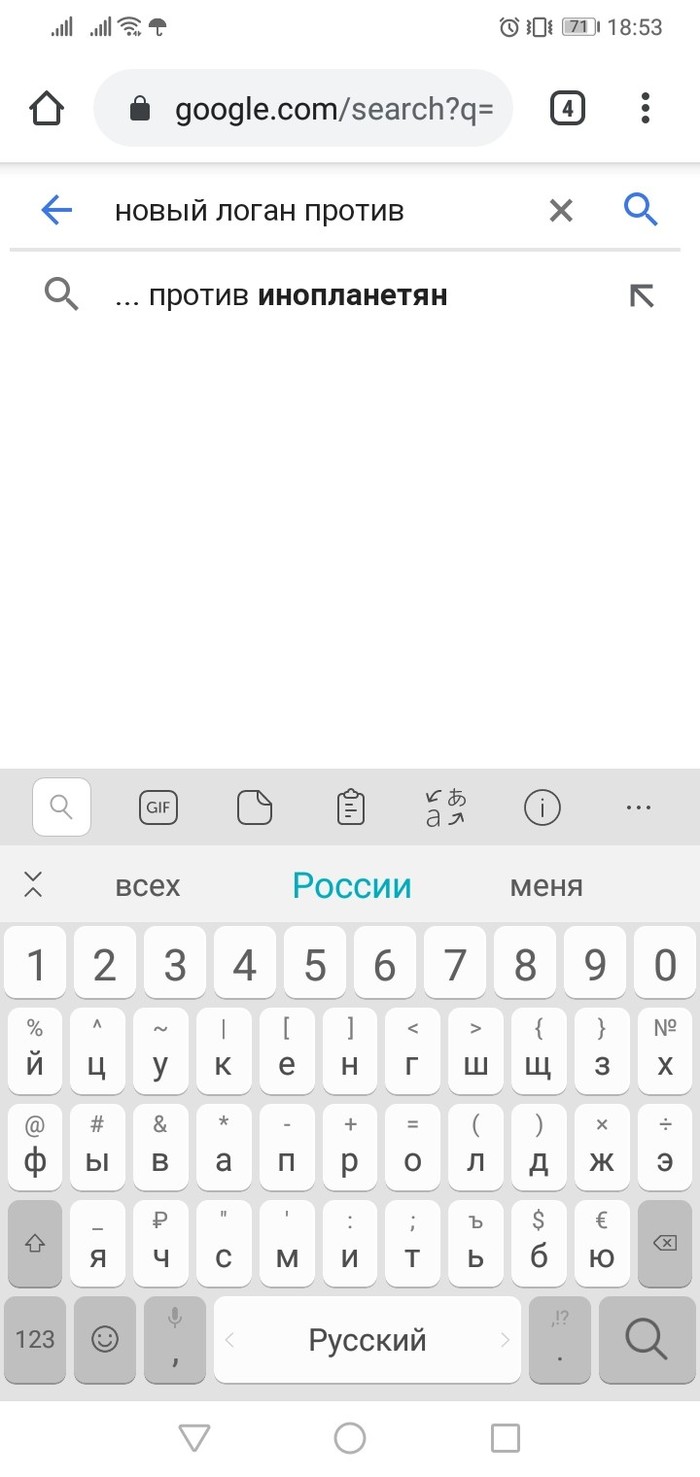Open the keyboard GIF panel
This screenshot has height=1477, width=700.
tap(158, 807)
